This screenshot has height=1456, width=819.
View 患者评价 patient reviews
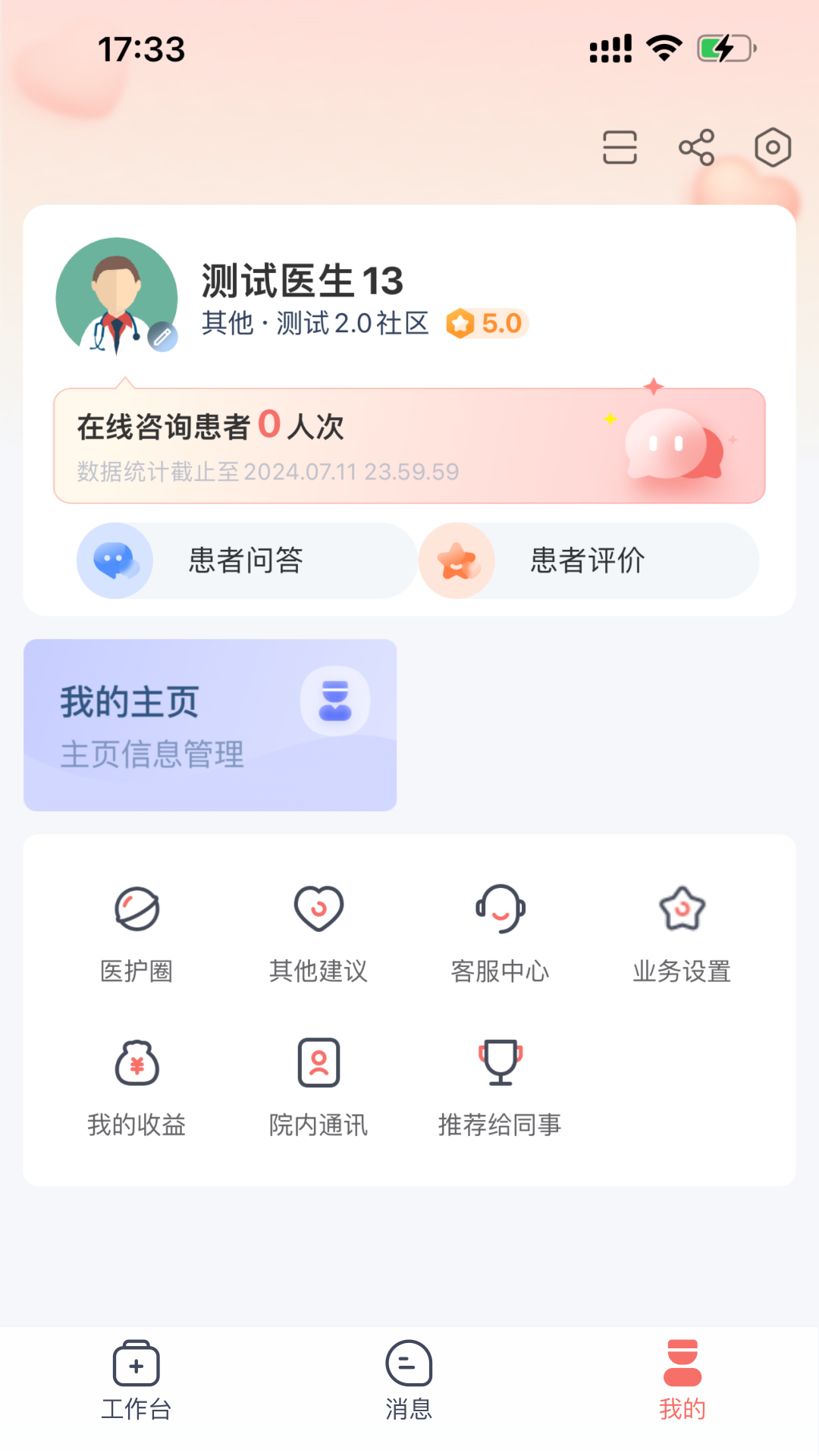[588, 560]
